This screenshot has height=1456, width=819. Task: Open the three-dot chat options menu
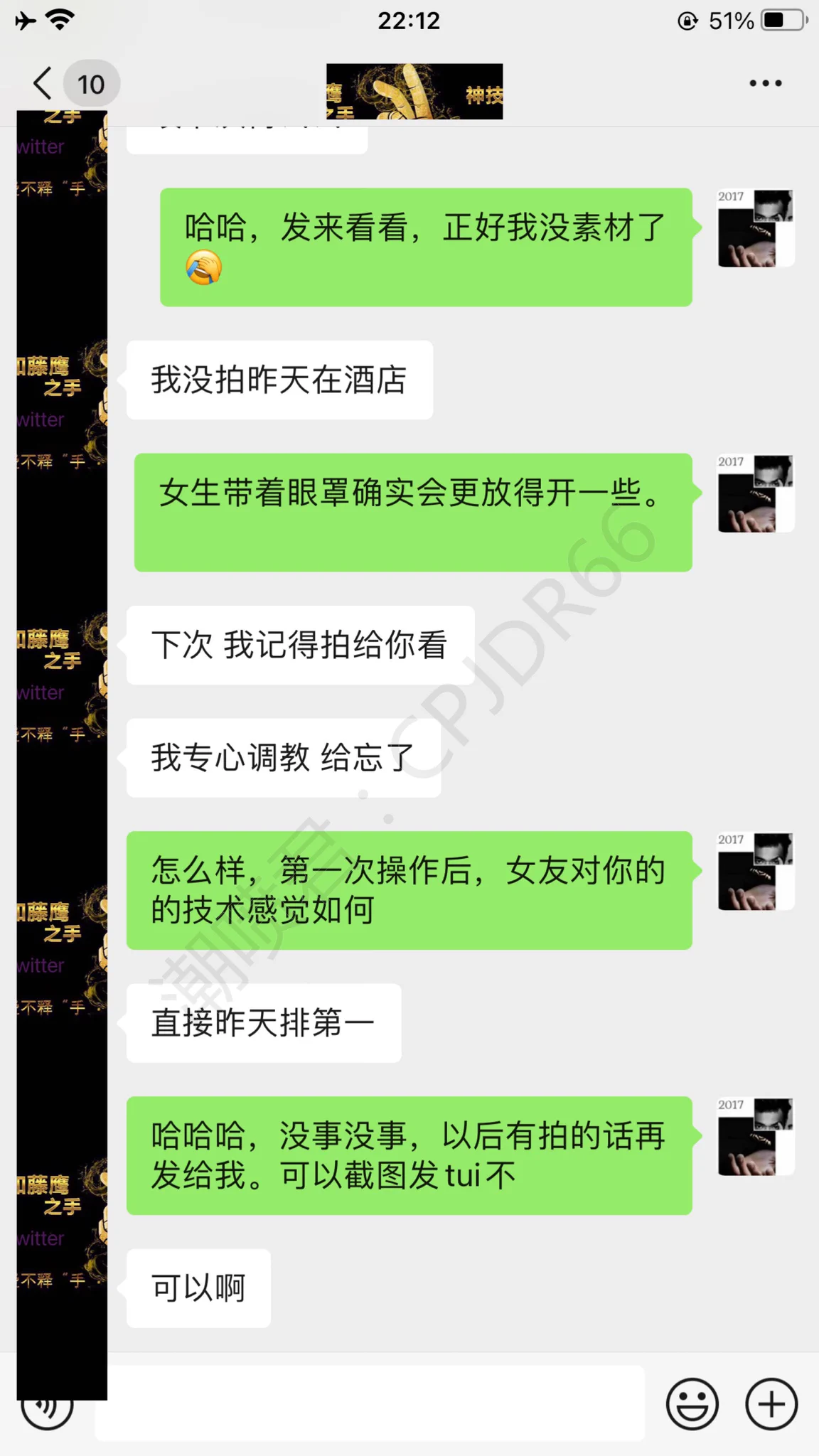click(x=765, y=84)
